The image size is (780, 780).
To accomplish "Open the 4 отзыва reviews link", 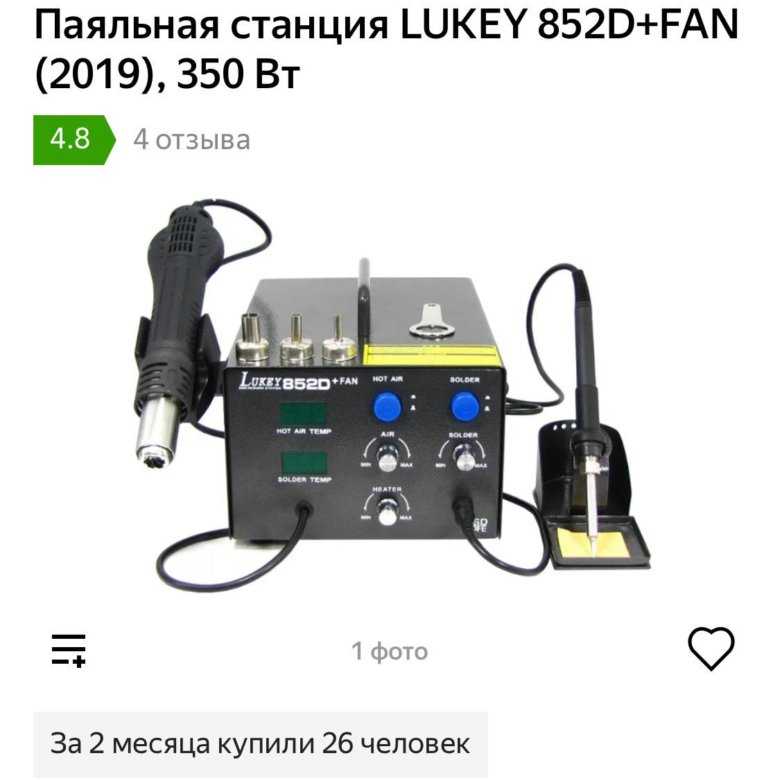I will (x=192, y=139).
